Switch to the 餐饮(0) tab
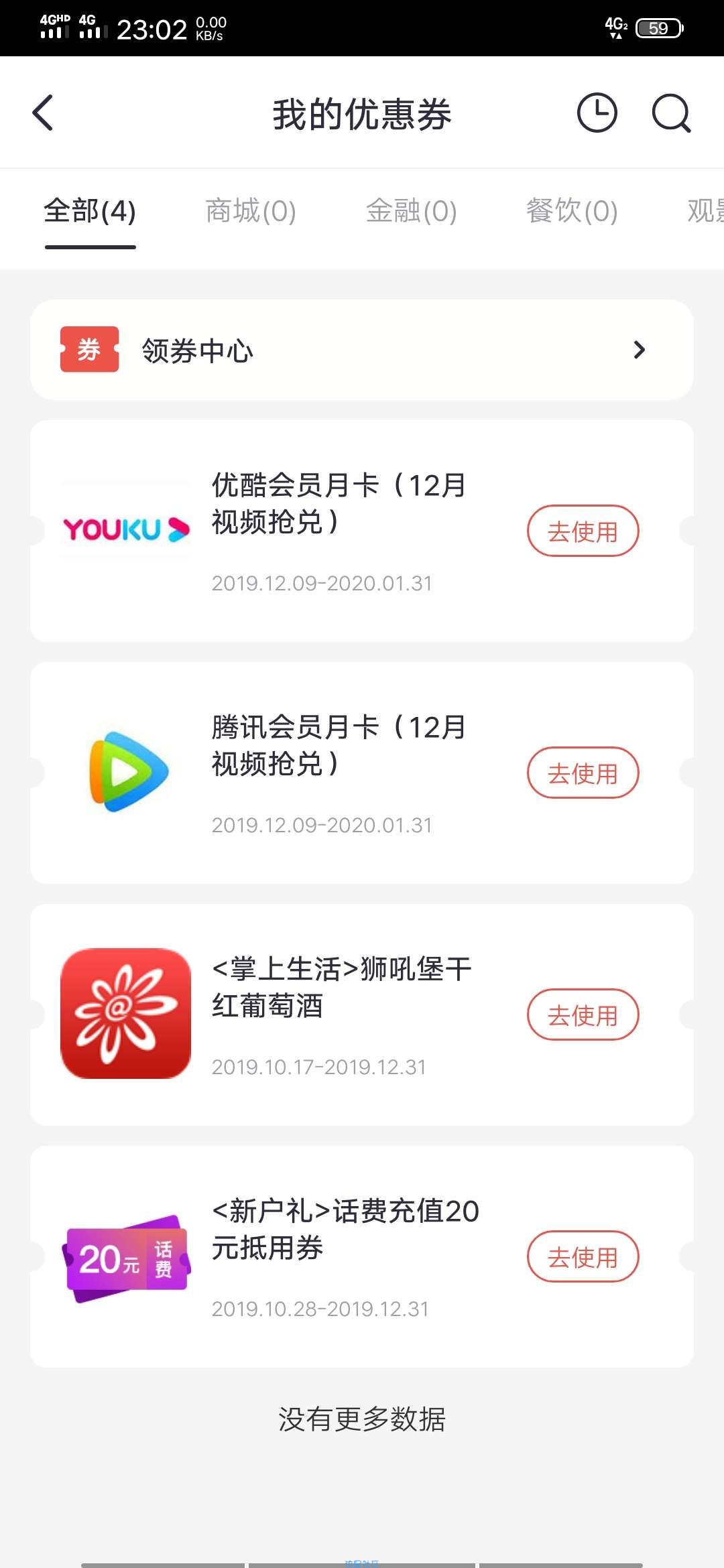The width and height of the screenshot is (724, 1568). [x=572, y=211]
